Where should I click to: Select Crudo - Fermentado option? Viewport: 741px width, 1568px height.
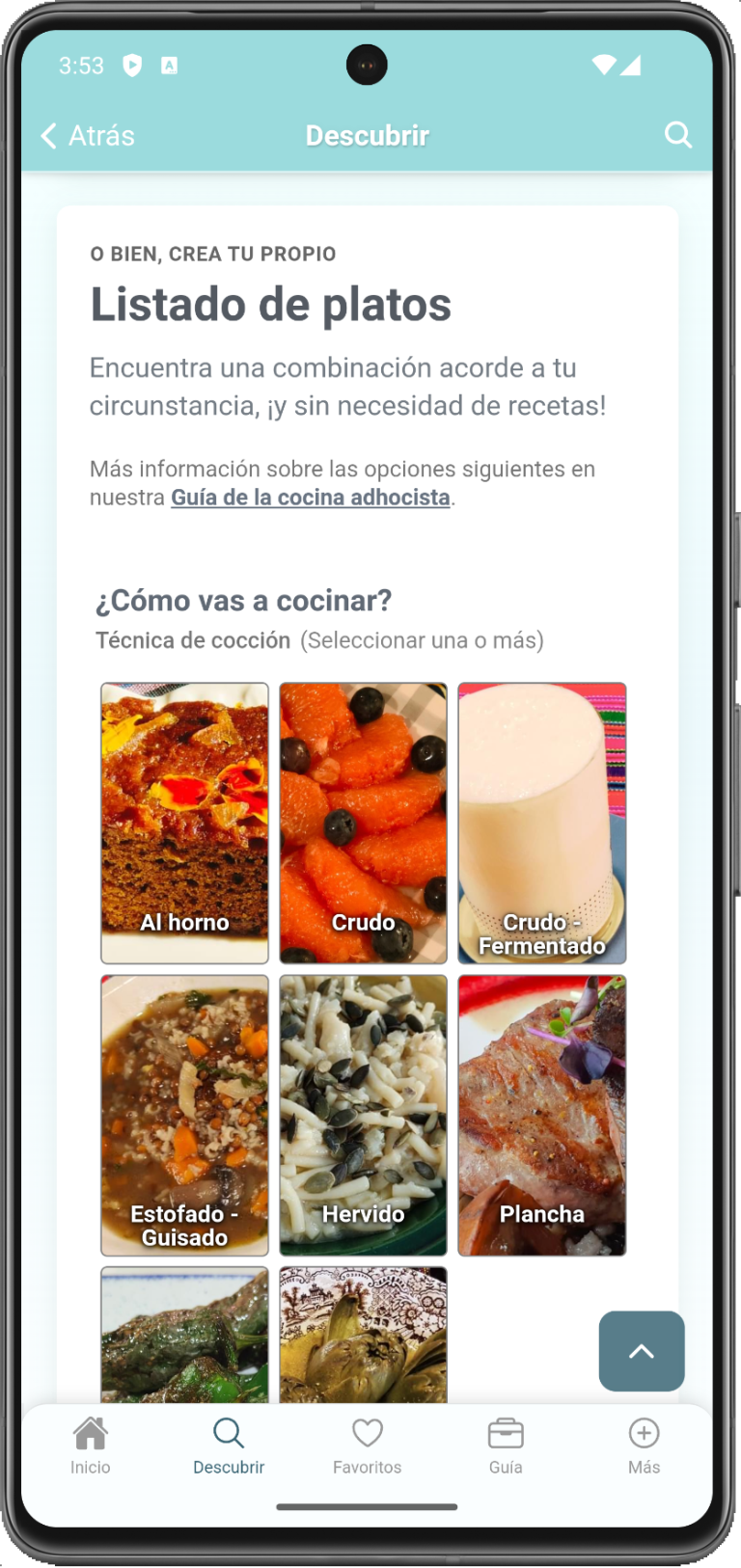[x=541, y=823]
